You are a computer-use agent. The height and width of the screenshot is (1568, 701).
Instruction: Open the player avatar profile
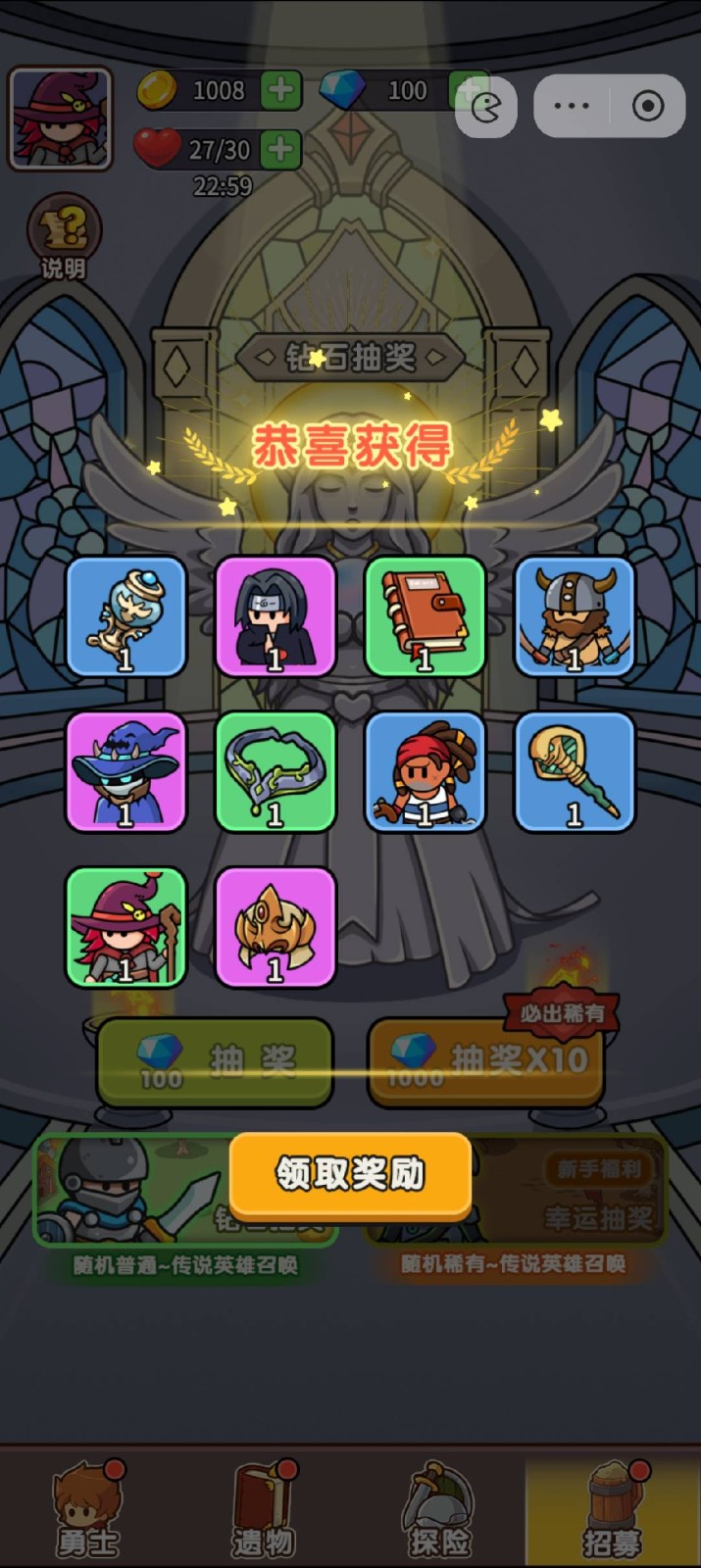60,119
